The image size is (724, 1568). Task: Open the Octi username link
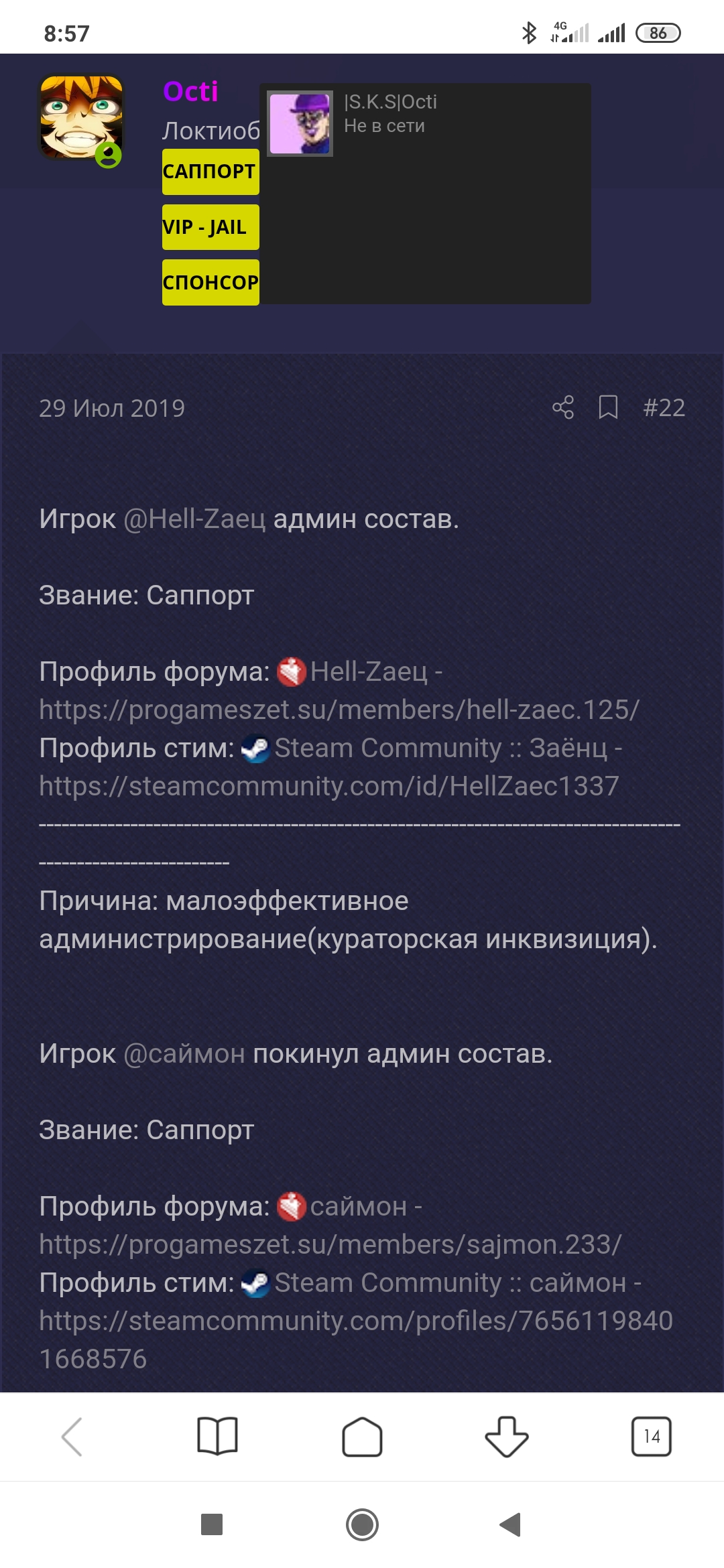click(x=190, y=91)
